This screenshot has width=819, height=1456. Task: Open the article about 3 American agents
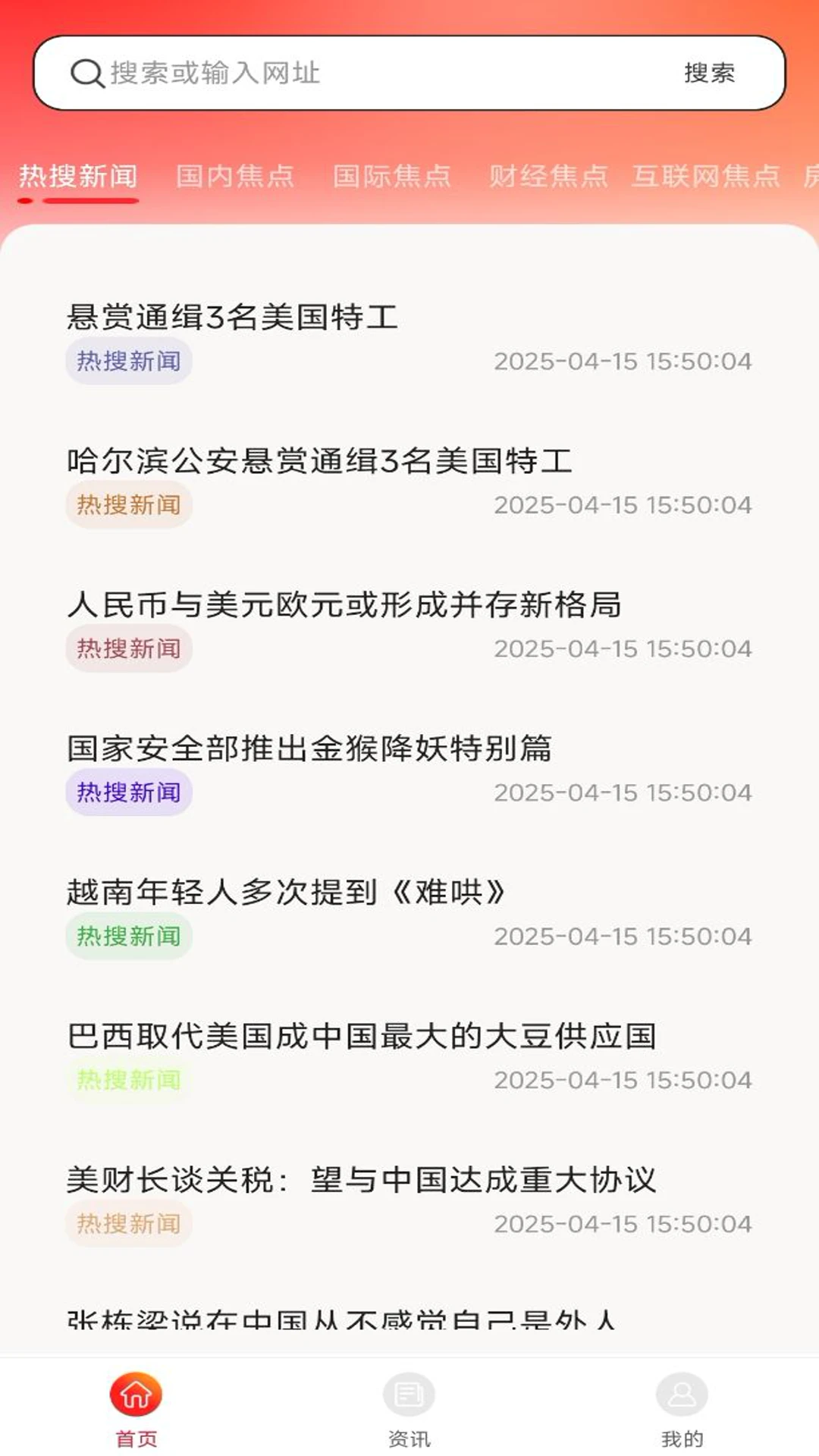(233, 316)
